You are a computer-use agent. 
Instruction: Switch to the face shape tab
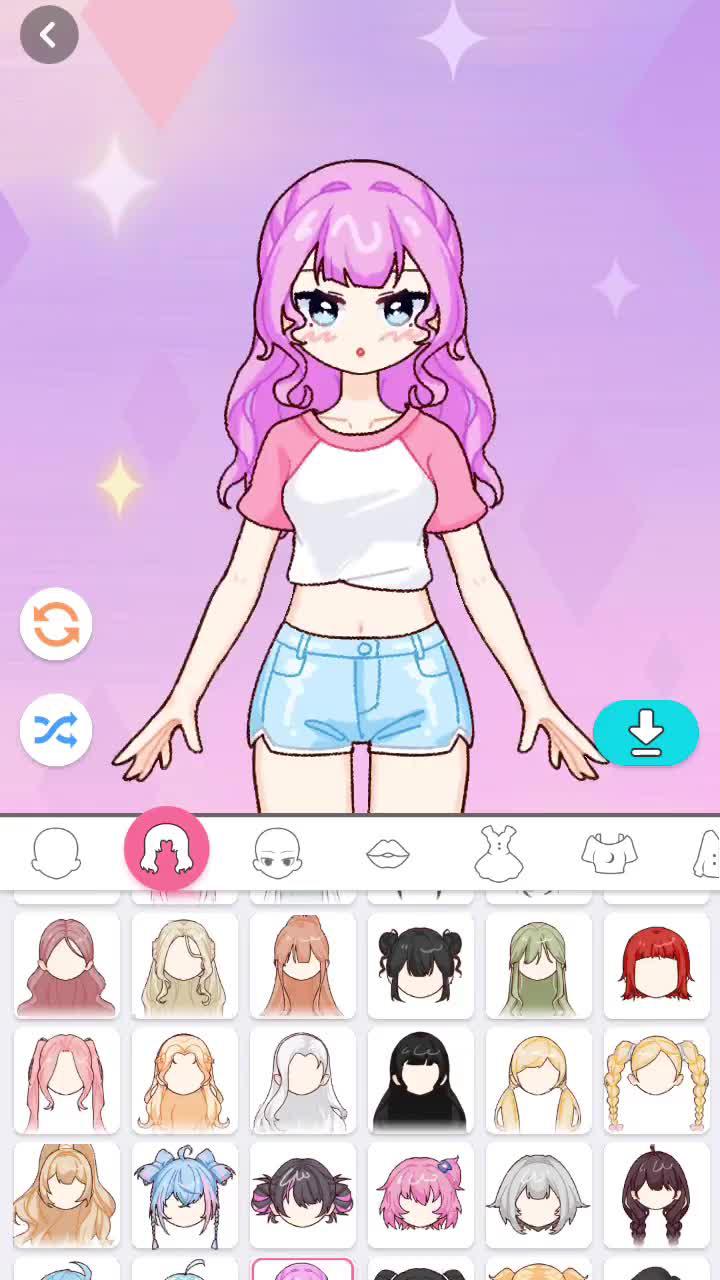click(x=56, y=853)
